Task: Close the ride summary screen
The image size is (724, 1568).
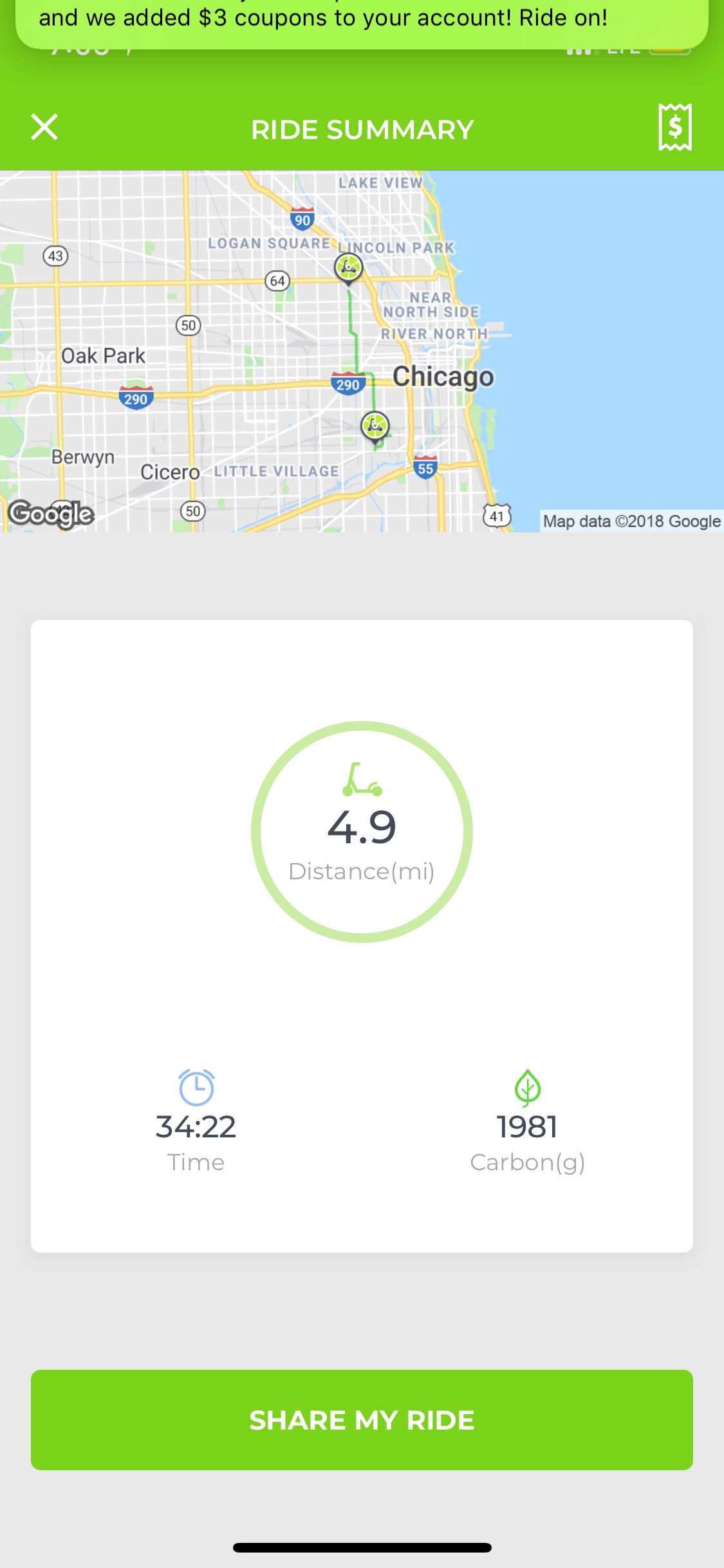Action: point(44,127)
